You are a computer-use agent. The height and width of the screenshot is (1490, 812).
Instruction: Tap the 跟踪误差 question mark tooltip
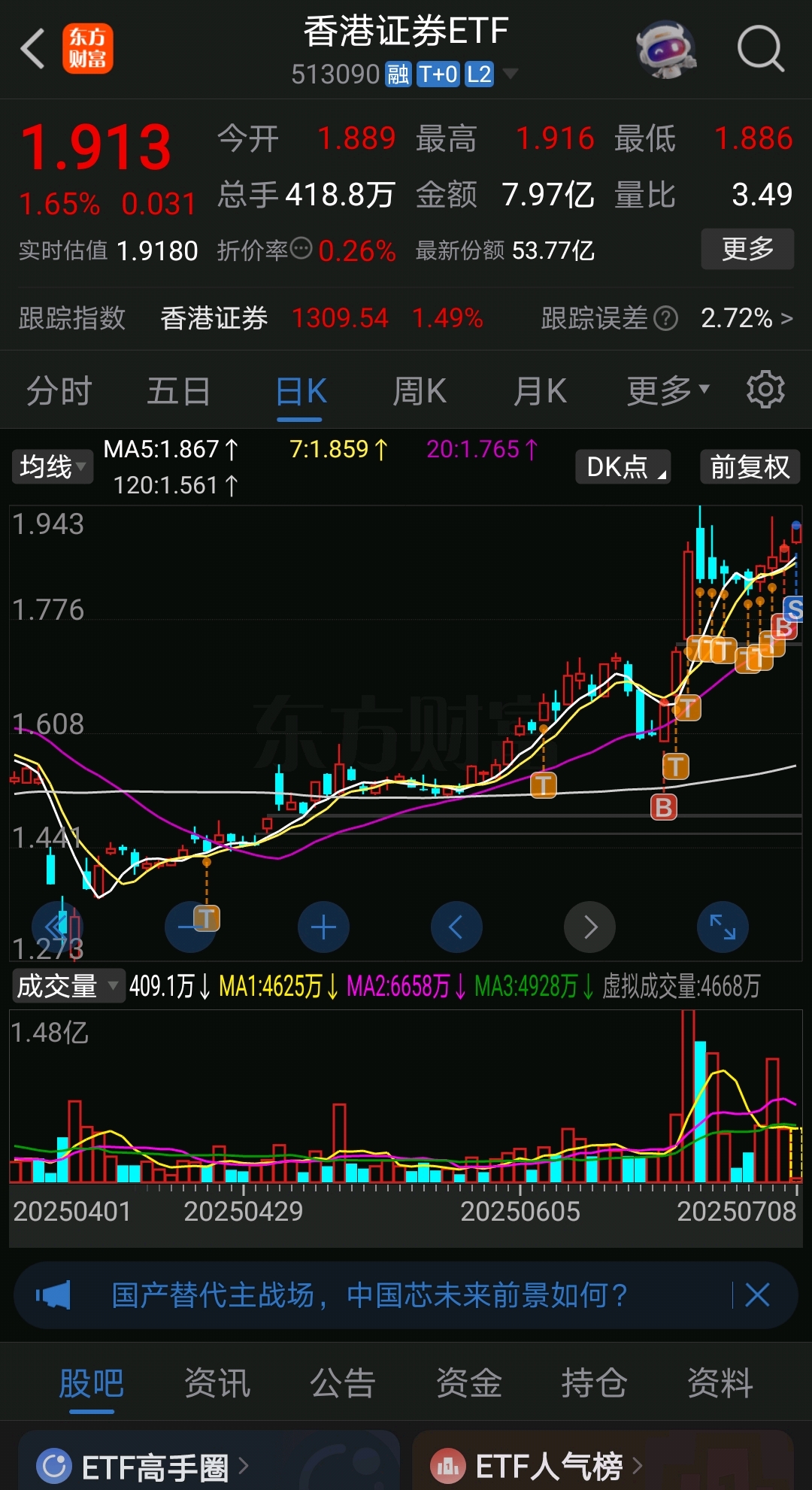[665, 319]
